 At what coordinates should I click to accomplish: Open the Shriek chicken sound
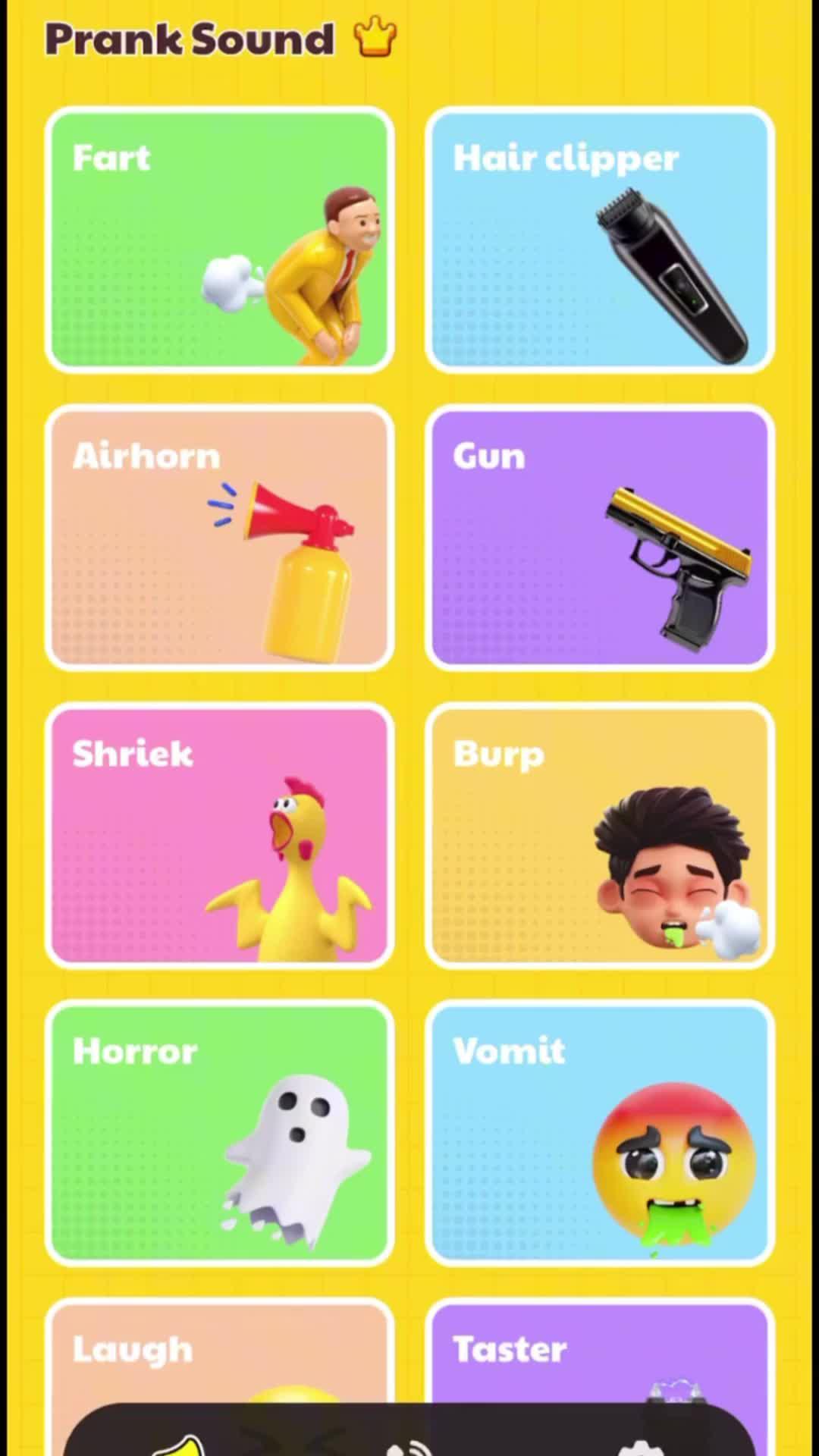219,834
